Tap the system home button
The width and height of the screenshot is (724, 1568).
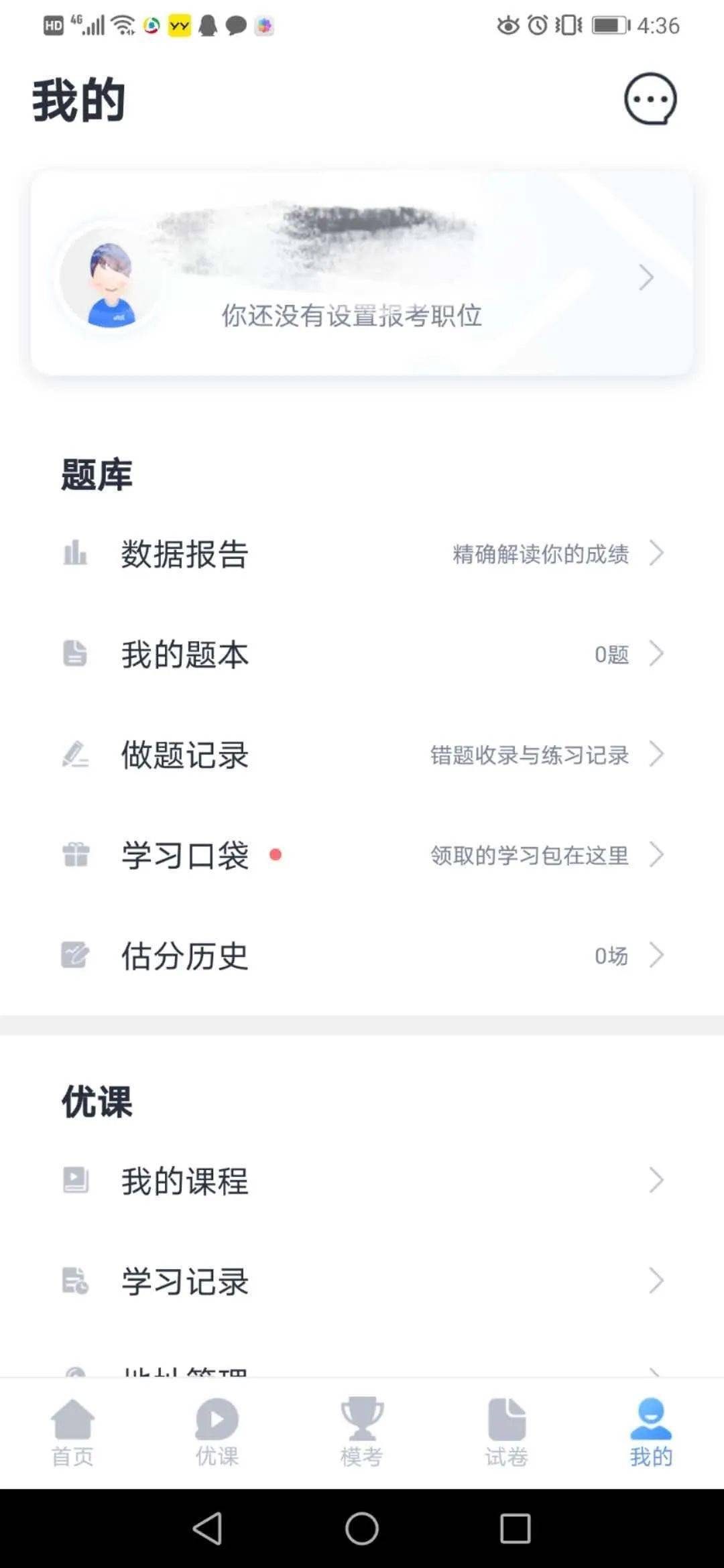click(x=362, y=1528)
